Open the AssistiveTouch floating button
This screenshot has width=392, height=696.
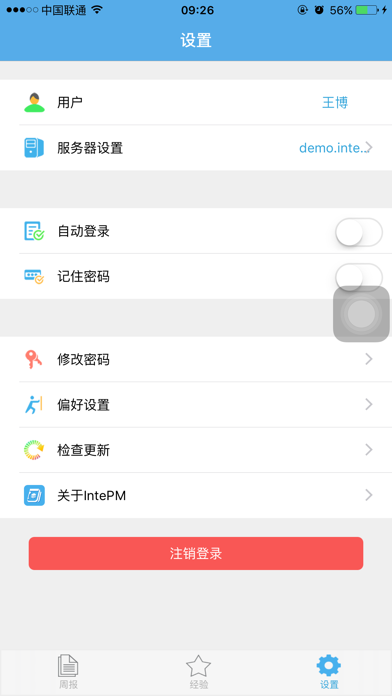pyautogui.click(x=361, y=314)
